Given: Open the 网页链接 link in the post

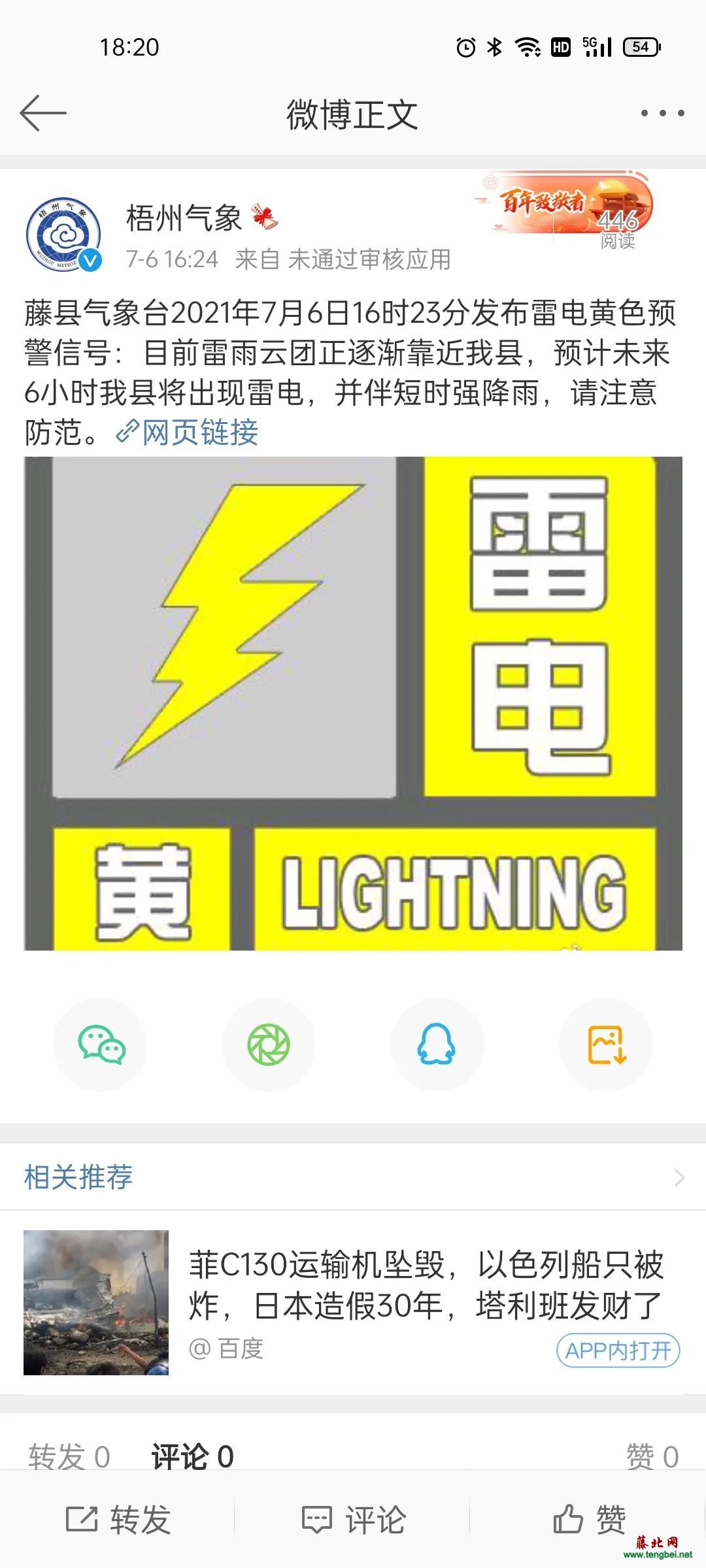Looking at the screenshot, I should coord(188,433).
